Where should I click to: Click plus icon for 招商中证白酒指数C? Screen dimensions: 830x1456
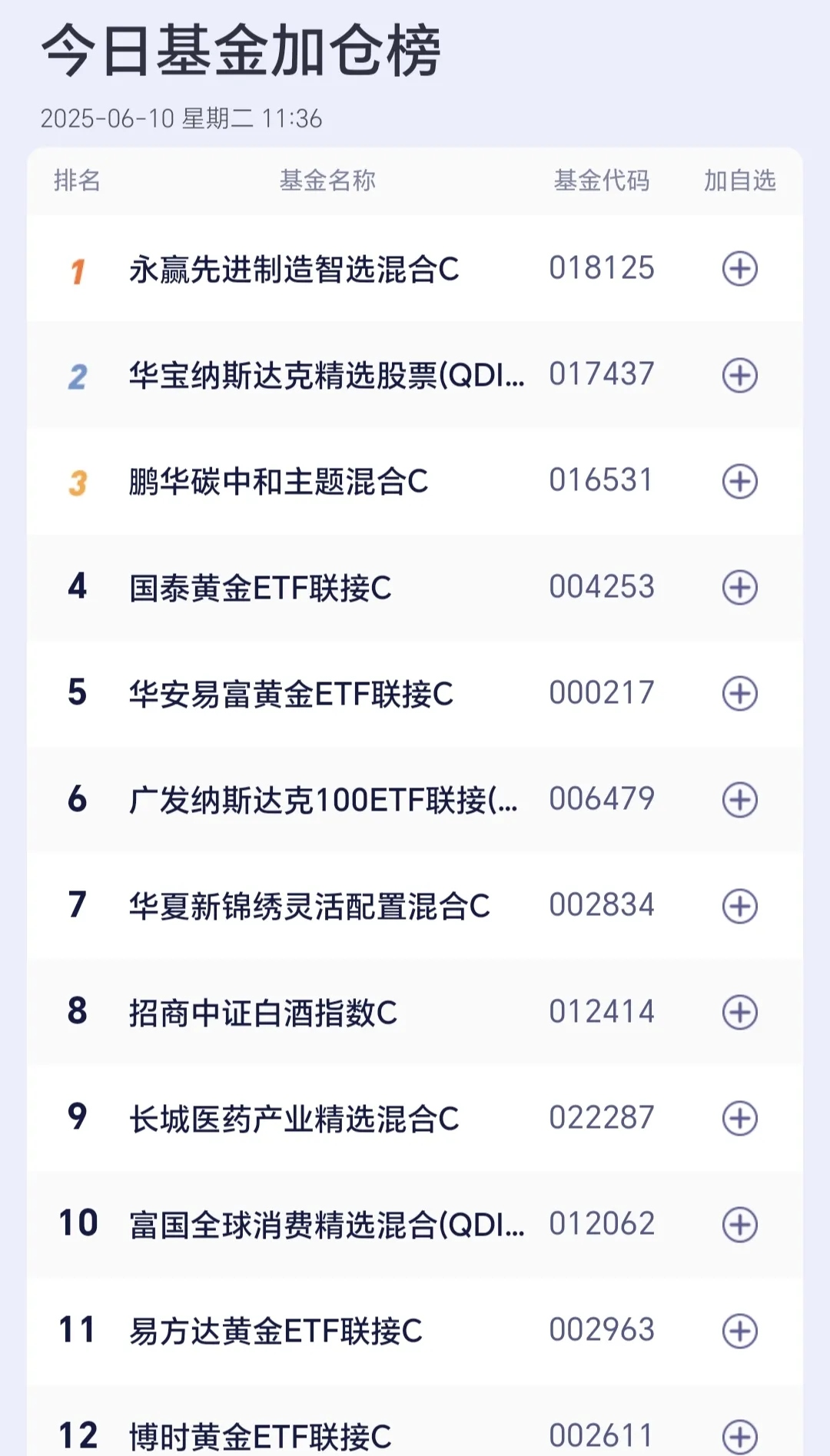[x=740, y=1010]
